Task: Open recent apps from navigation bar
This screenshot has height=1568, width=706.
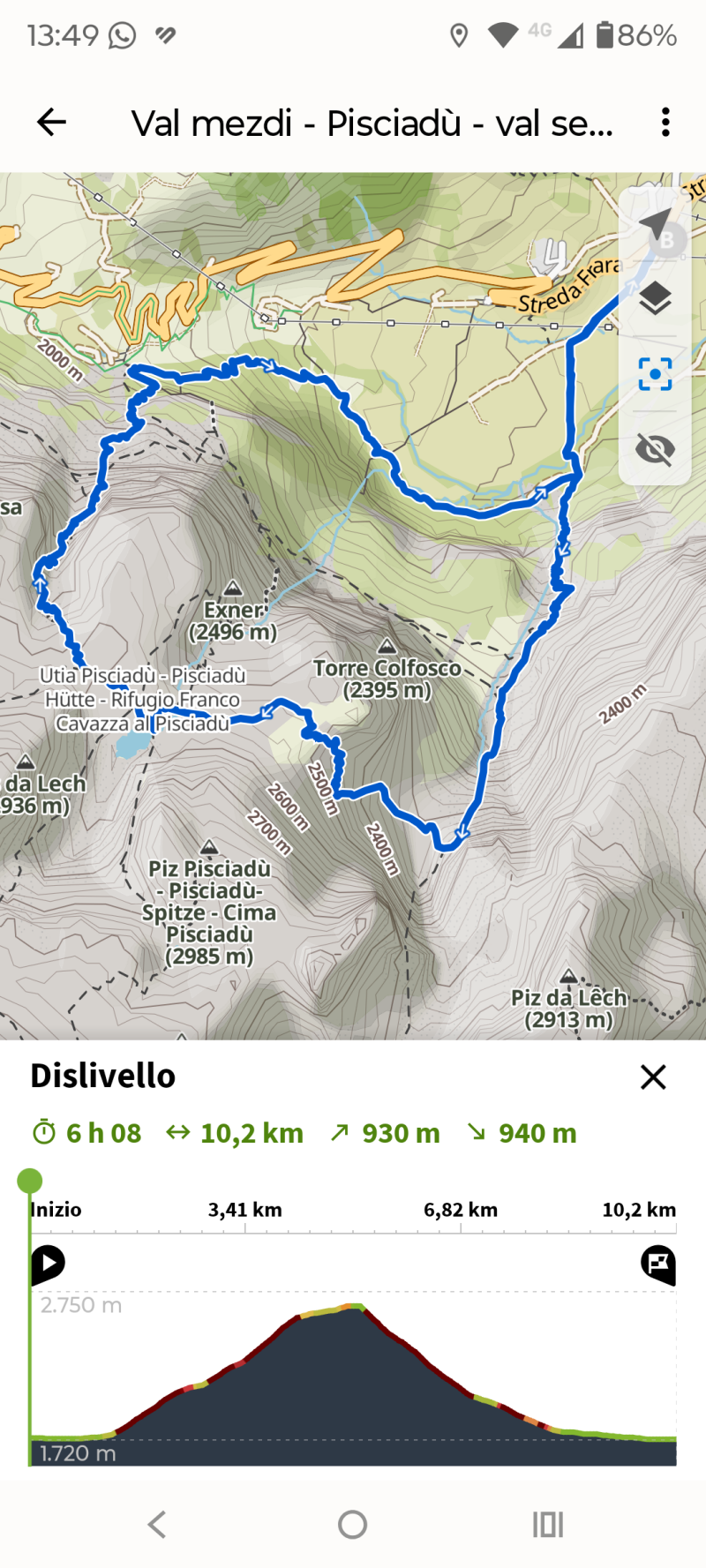Action: click(x=547, y=1524)
